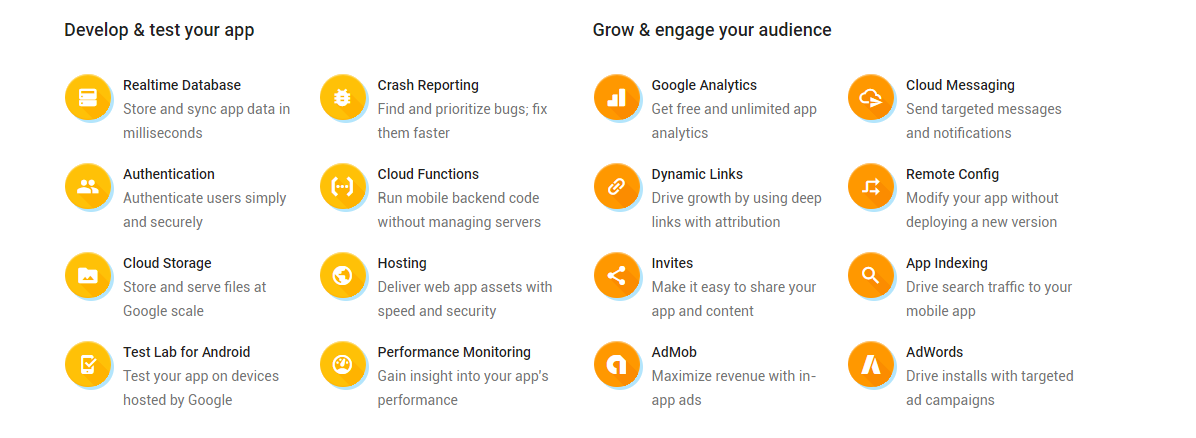Open Test Lab for Android

(x=186, y=353)
